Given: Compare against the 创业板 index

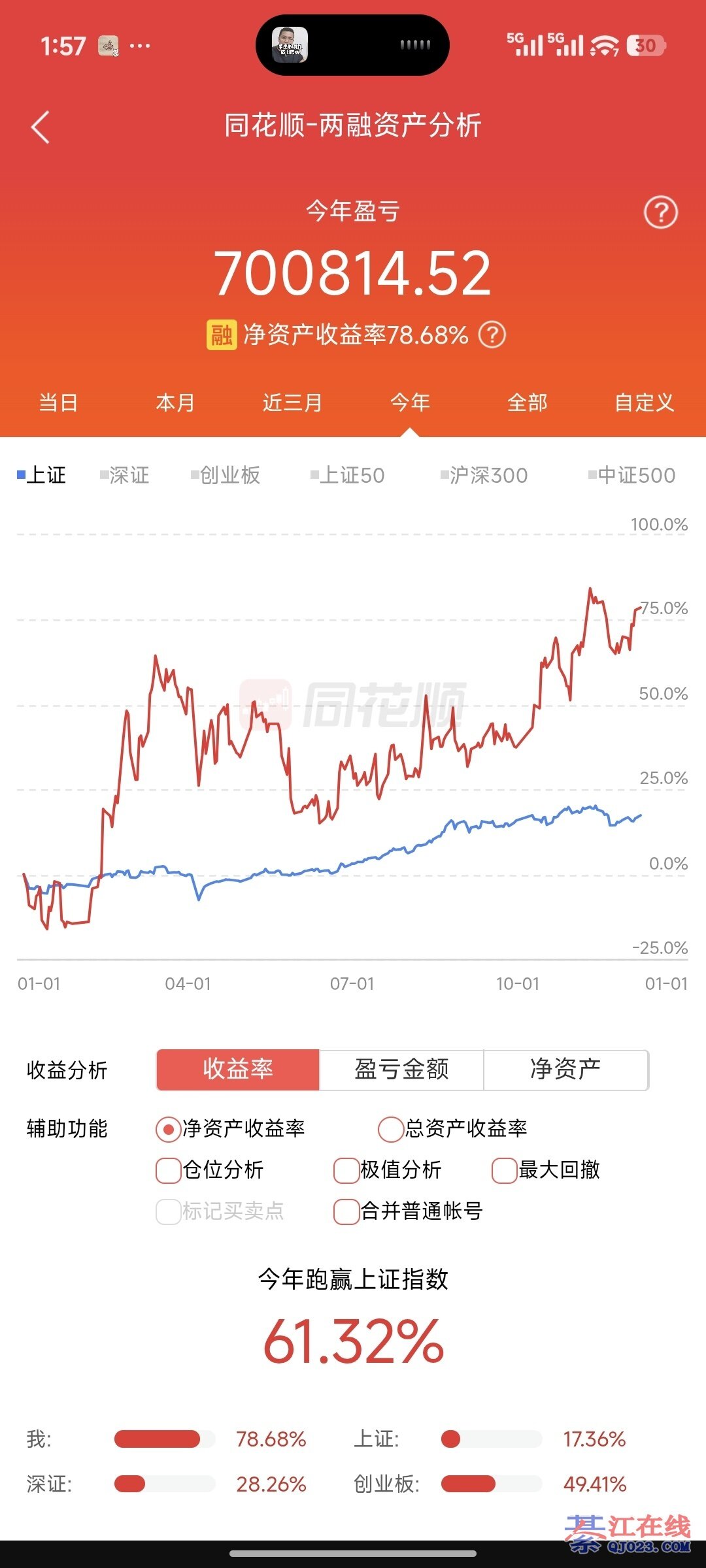Looking at the screenshot, I should 226,475.
